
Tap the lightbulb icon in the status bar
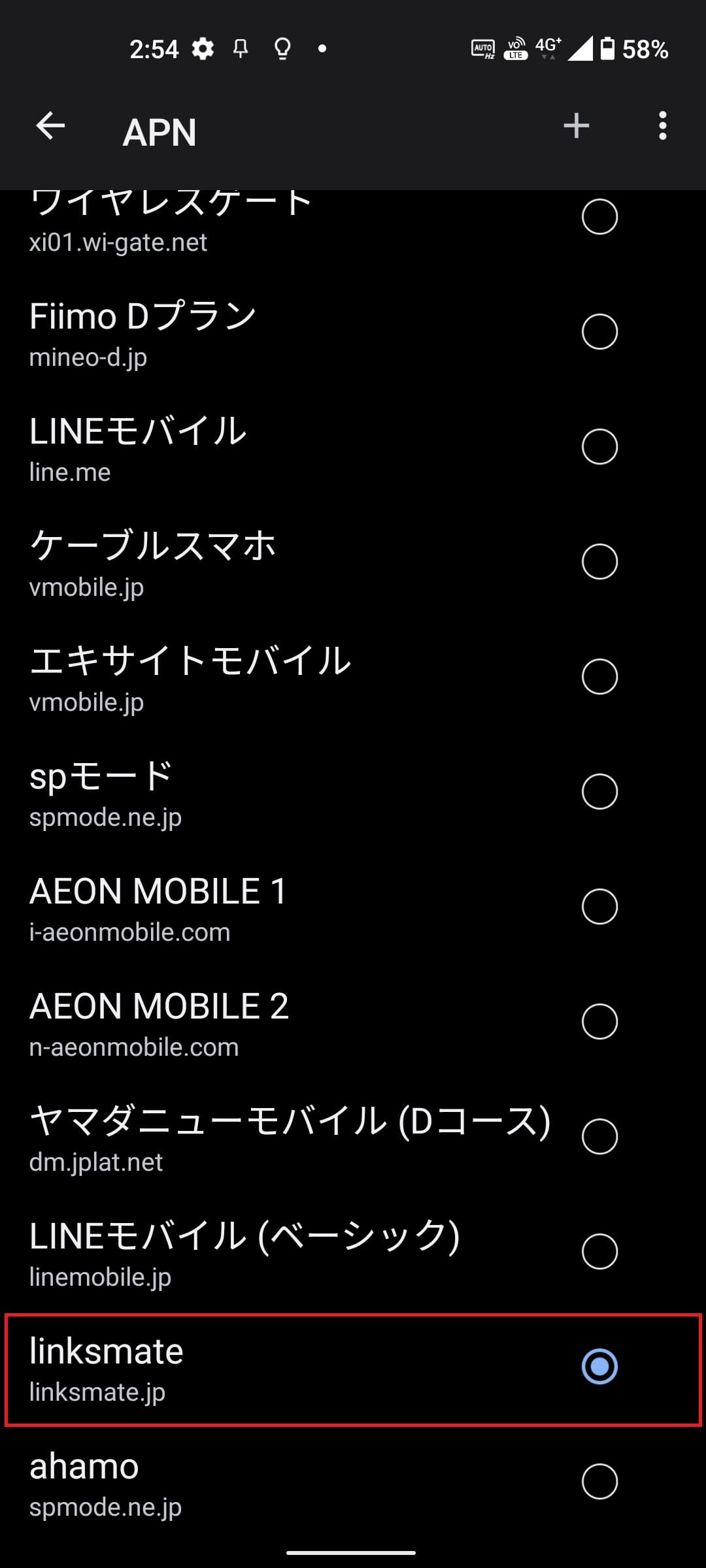[x=282, y=48]
